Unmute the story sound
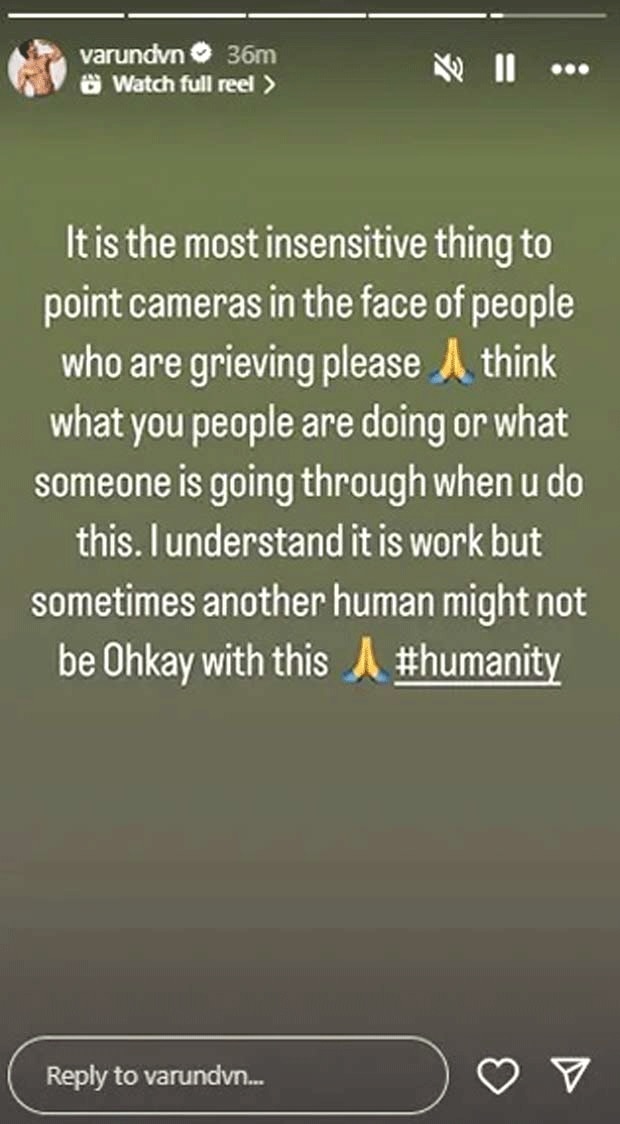Screen dimensions: 620x1124 [446, 69]
